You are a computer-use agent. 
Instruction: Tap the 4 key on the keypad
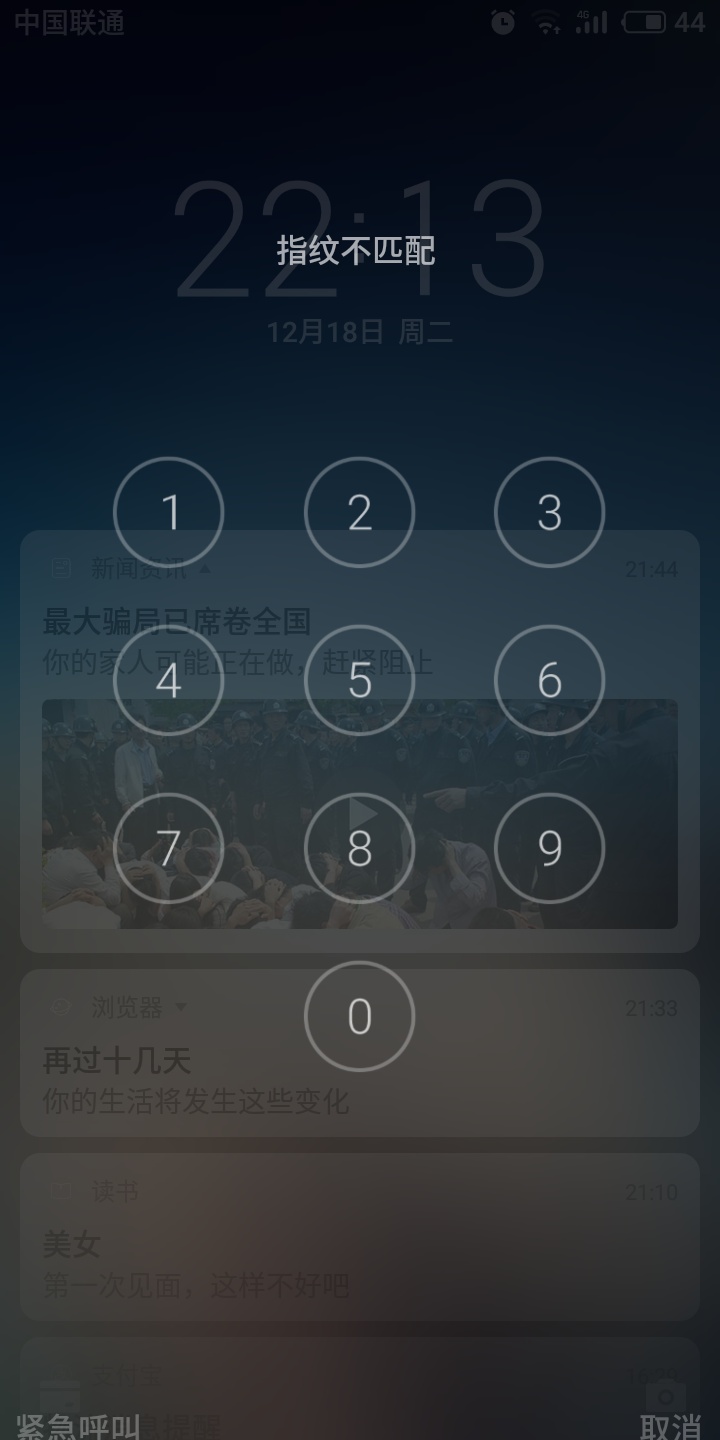(x=169, y=680)
